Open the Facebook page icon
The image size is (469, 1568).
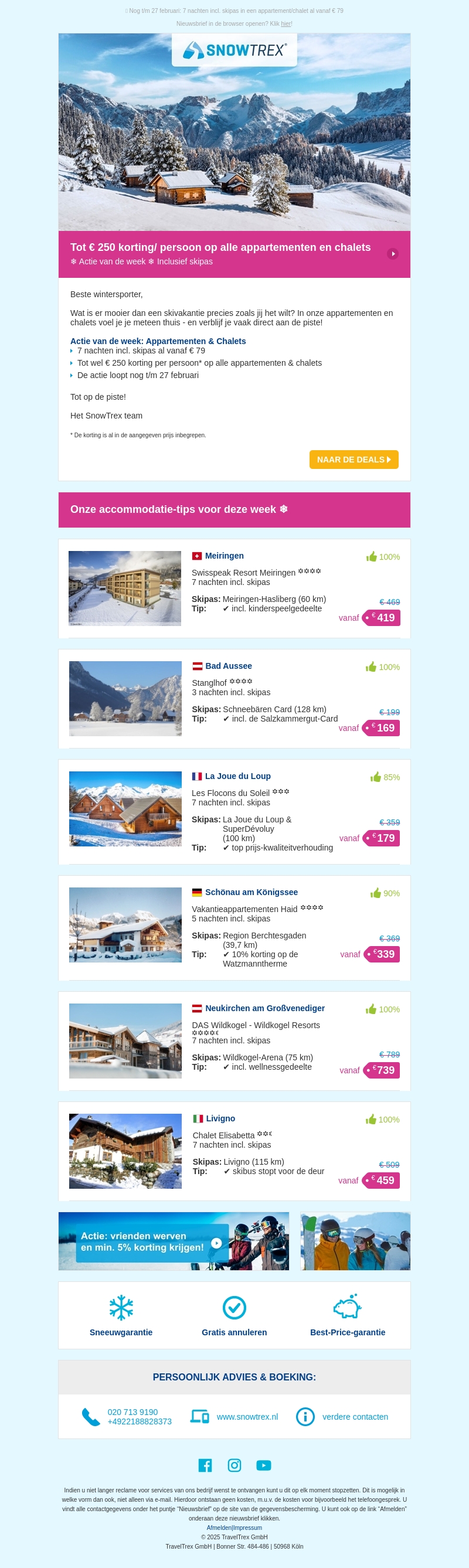click(205, 1465)
